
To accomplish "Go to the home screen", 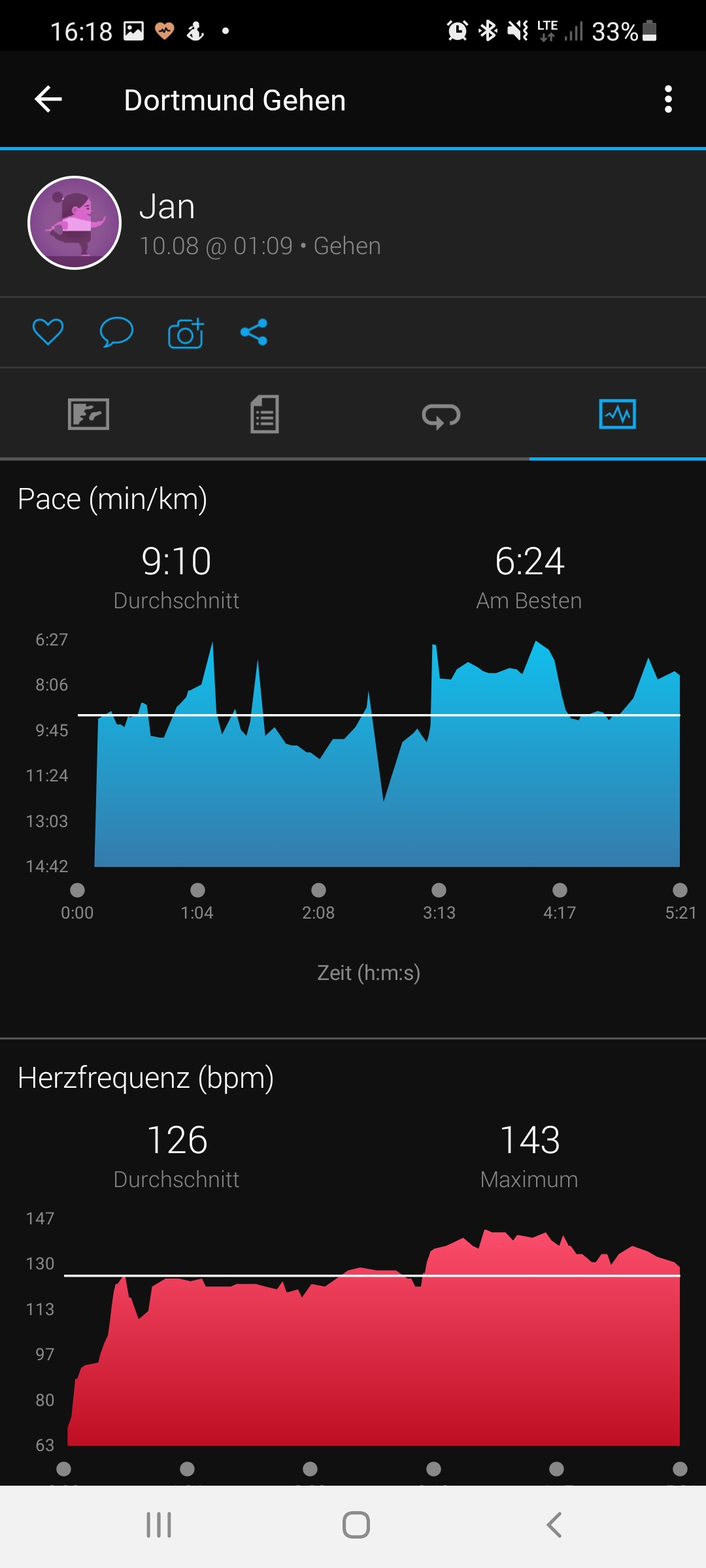I will coord(356,1526).
